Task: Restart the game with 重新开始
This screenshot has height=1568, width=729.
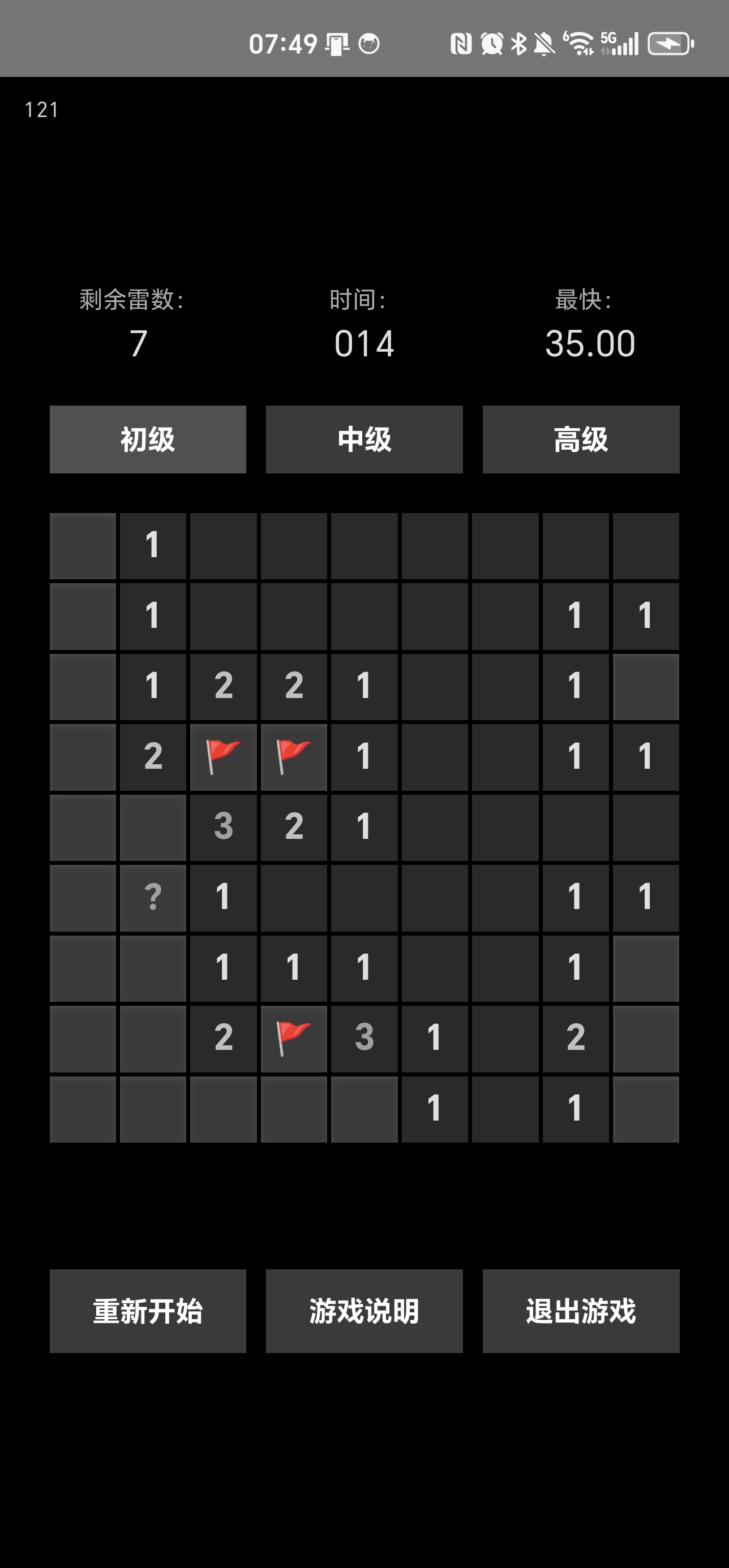Action: [x=147, y=1311]
